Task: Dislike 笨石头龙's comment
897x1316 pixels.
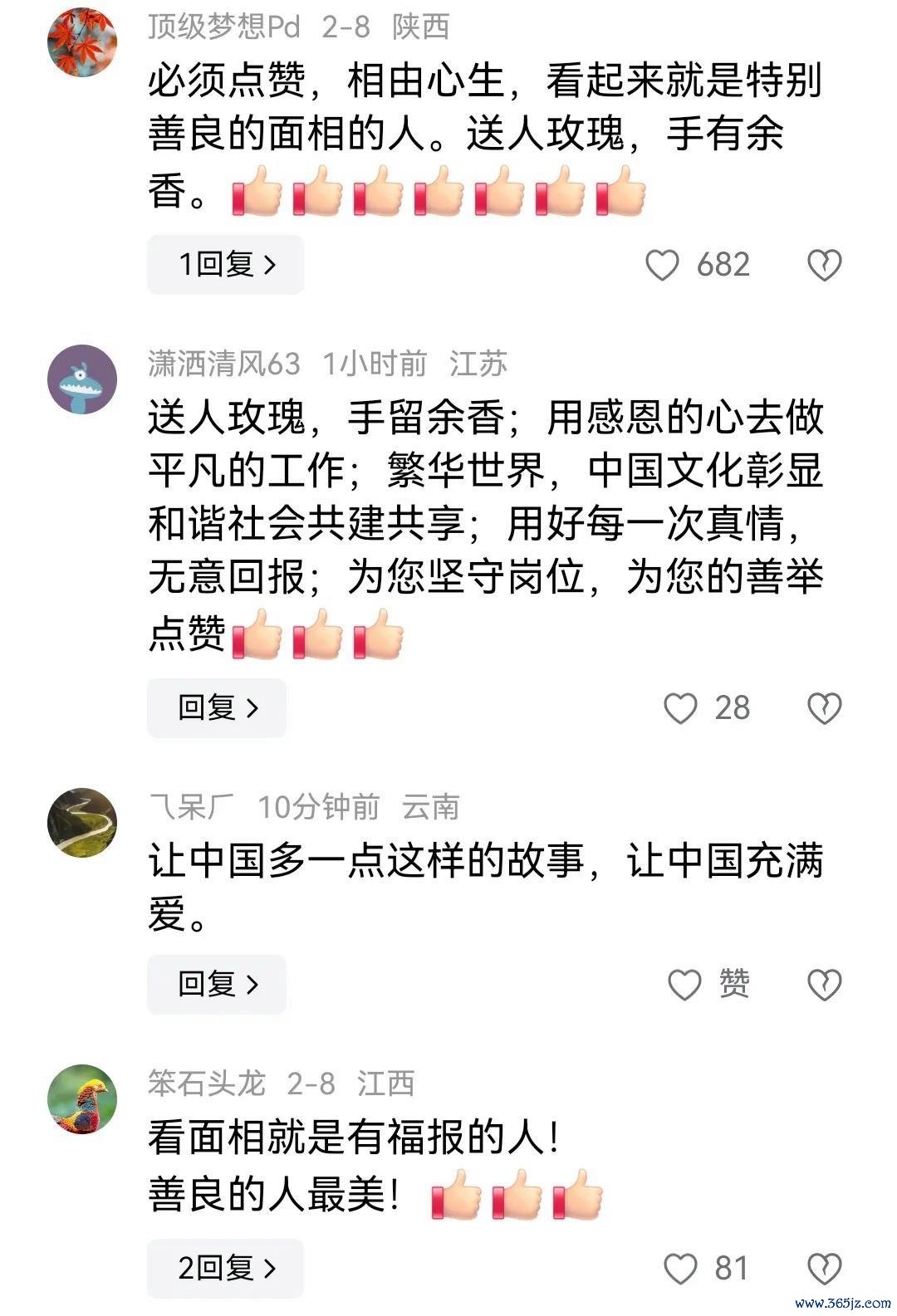Action: (x=824, y=1268)
